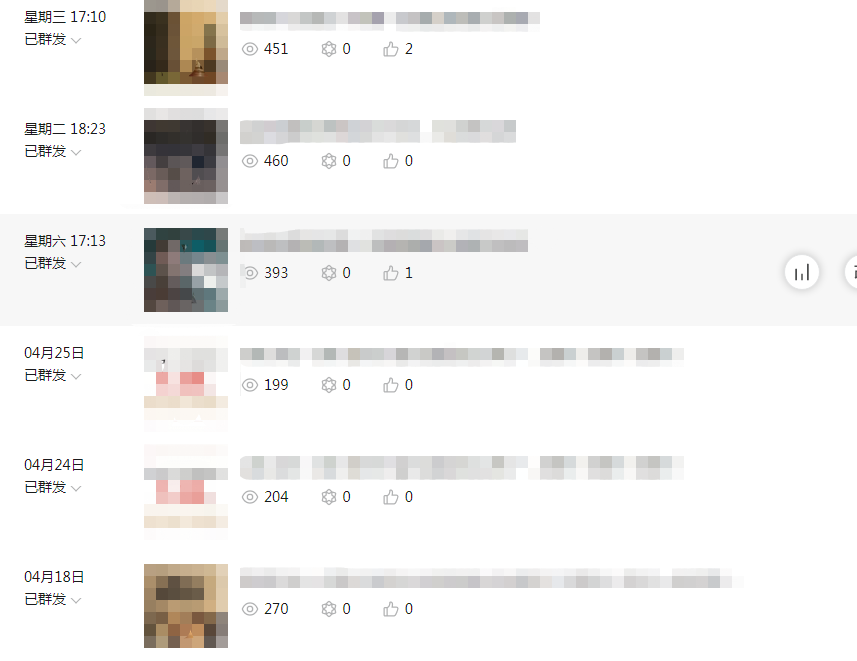Screen dimensions: 857x661
Task: Expand the 已群发 dropdown for 04月18日
Action: click(53, 599)
